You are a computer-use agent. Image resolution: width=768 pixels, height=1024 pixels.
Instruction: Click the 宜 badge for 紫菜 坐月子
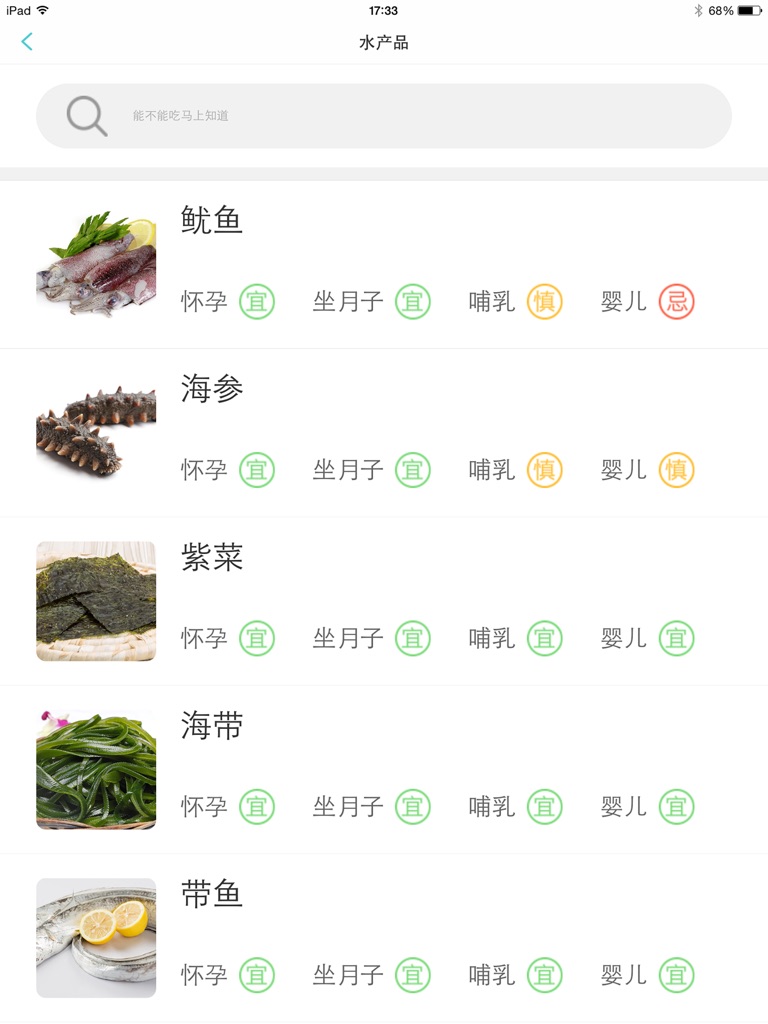pyautogui.click(x=413, y=638)
